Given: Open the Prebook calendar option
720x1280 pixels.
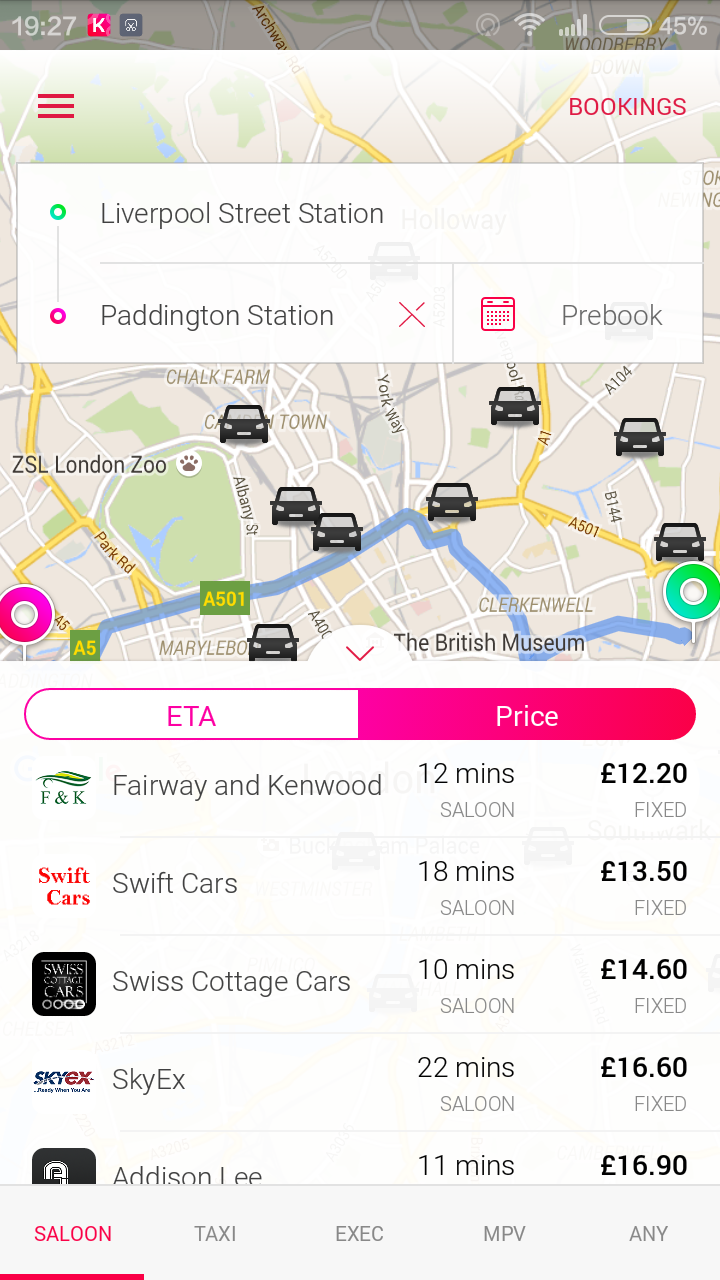Looking at the screenshot, I should (x=578, y=315).
